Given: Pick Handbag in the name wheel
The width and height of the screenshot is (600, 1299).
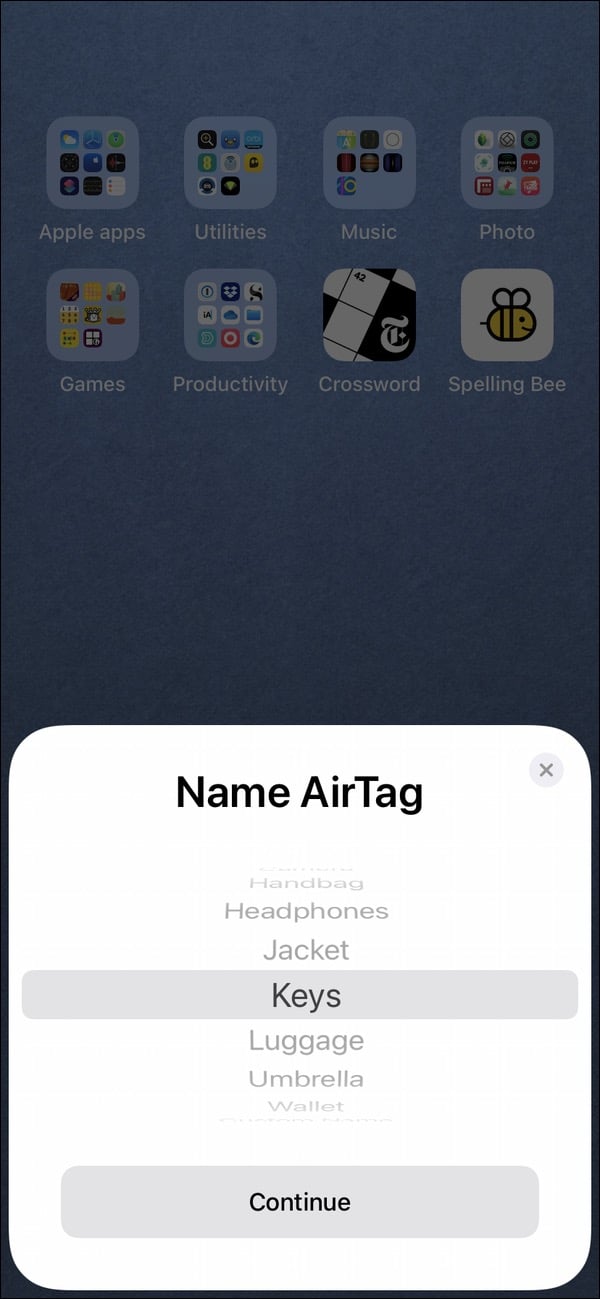Looking at the screenshot, I should tap(306, 883).
